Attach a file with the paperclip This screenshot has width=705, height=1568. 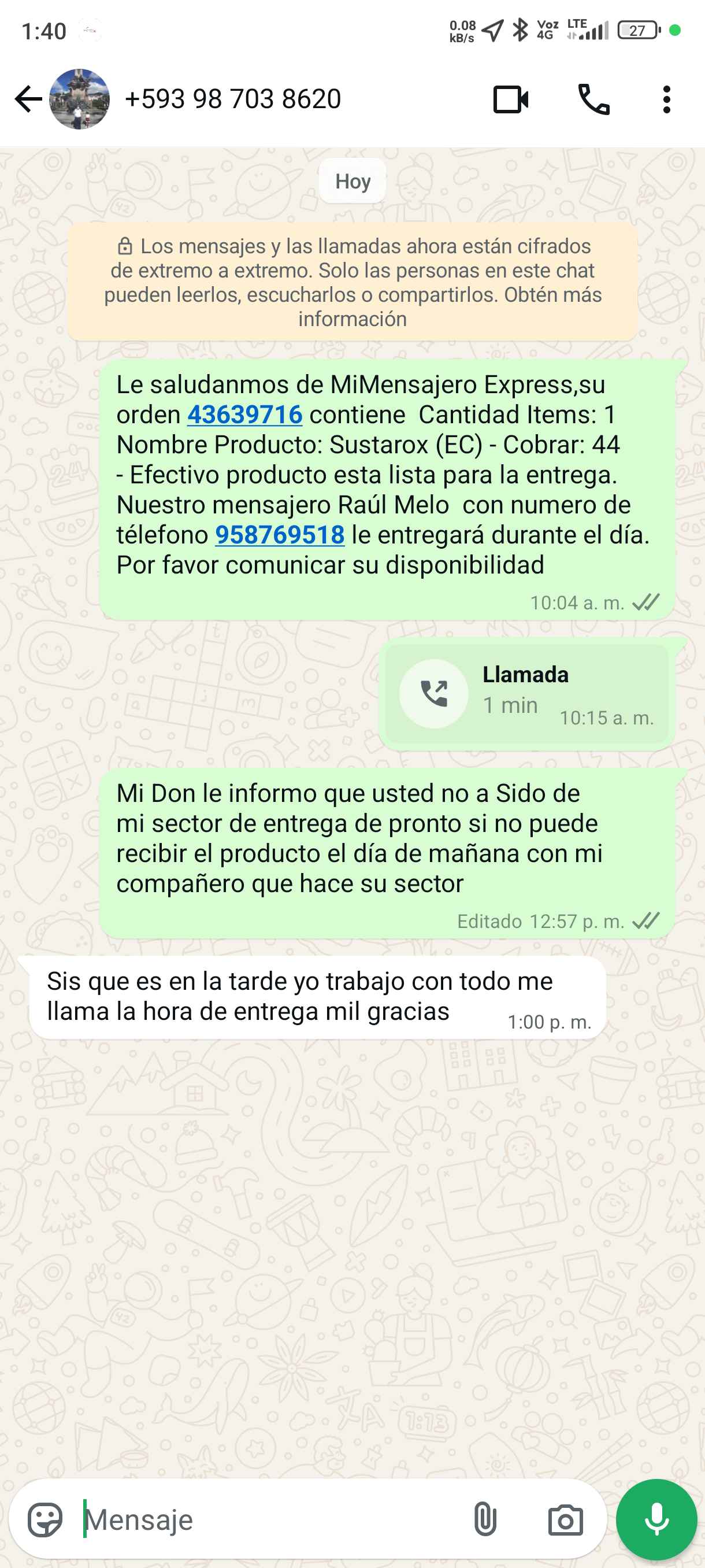tap(485, 1520)
